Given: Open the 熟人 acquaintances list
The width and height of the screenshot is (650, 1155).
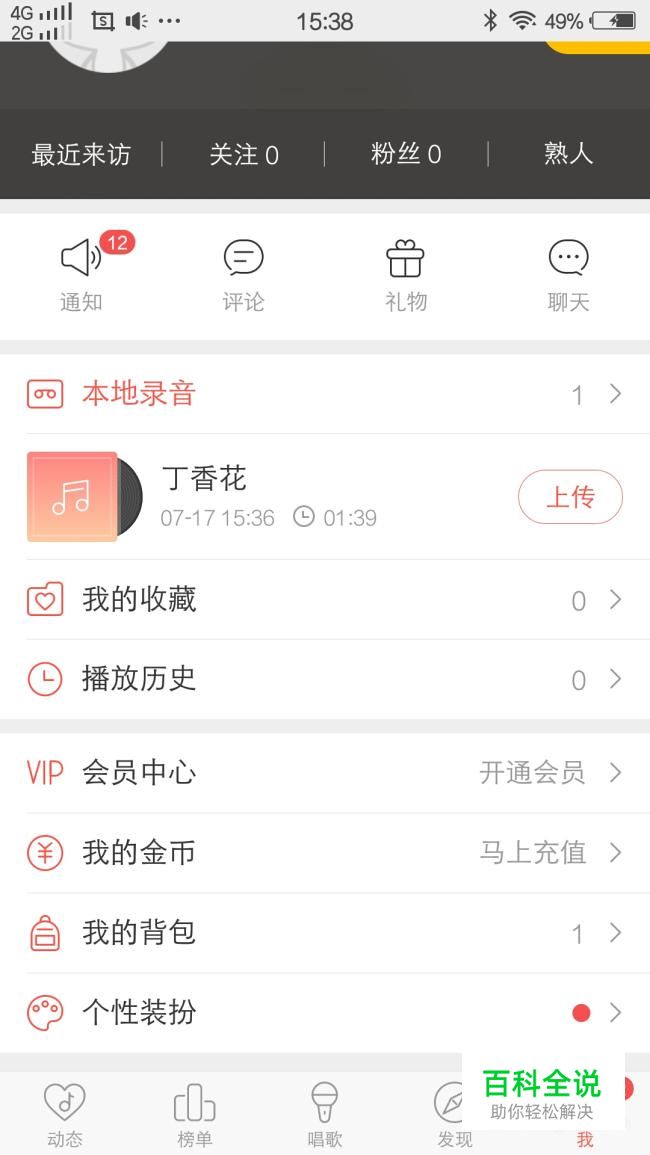Looking at the screenshot, I should pos(568,153).
